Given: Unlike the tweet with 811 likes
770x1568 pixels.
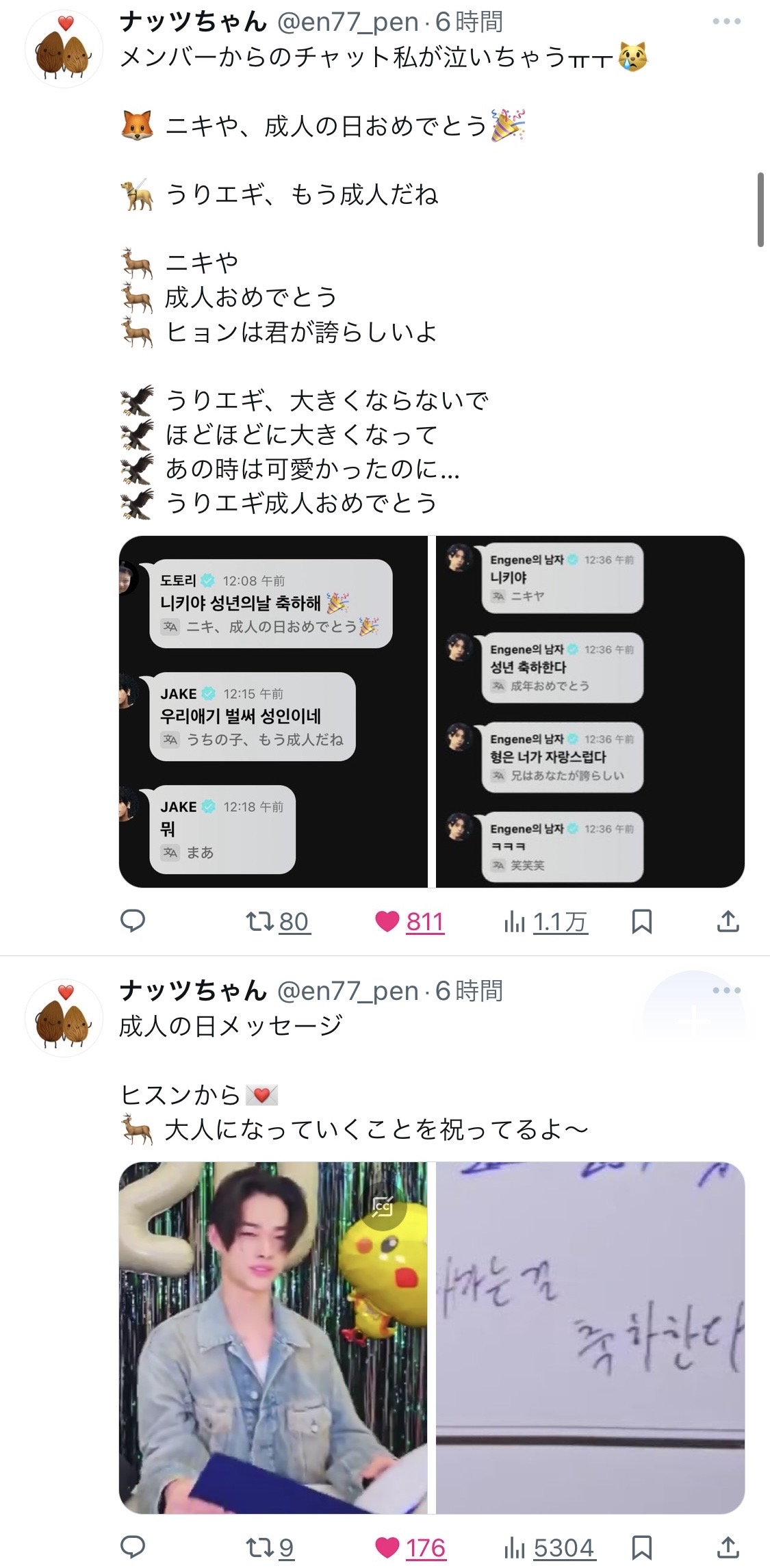Looking at the screenshot, I should (410, 922).
